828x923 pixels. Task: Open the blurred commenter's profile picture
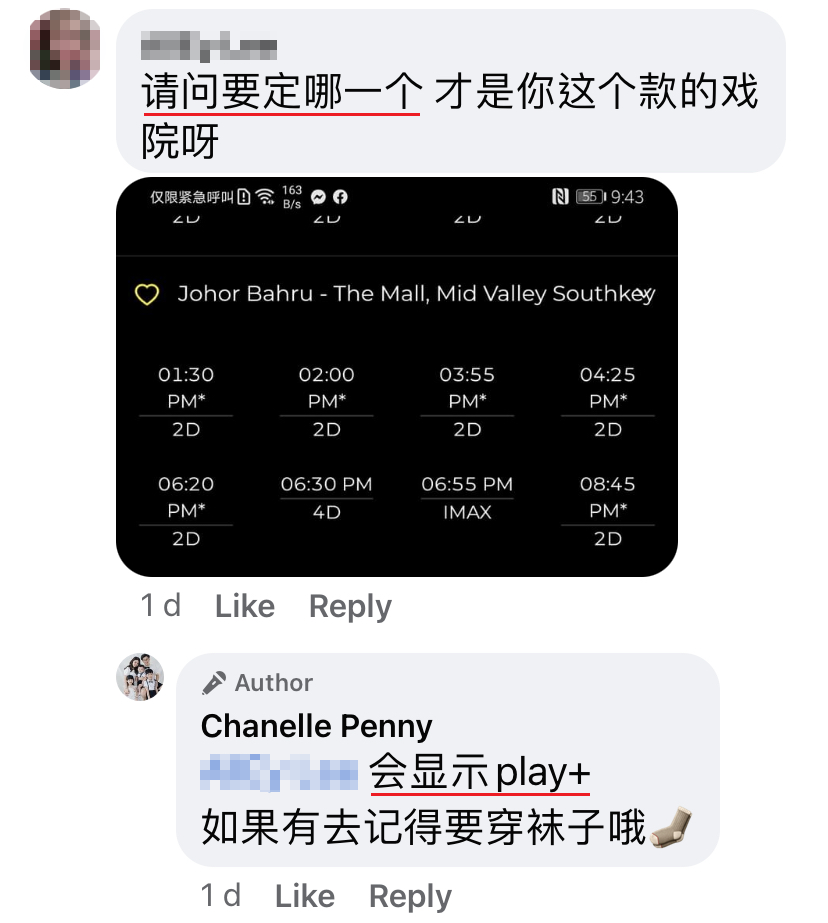point(66,50)
